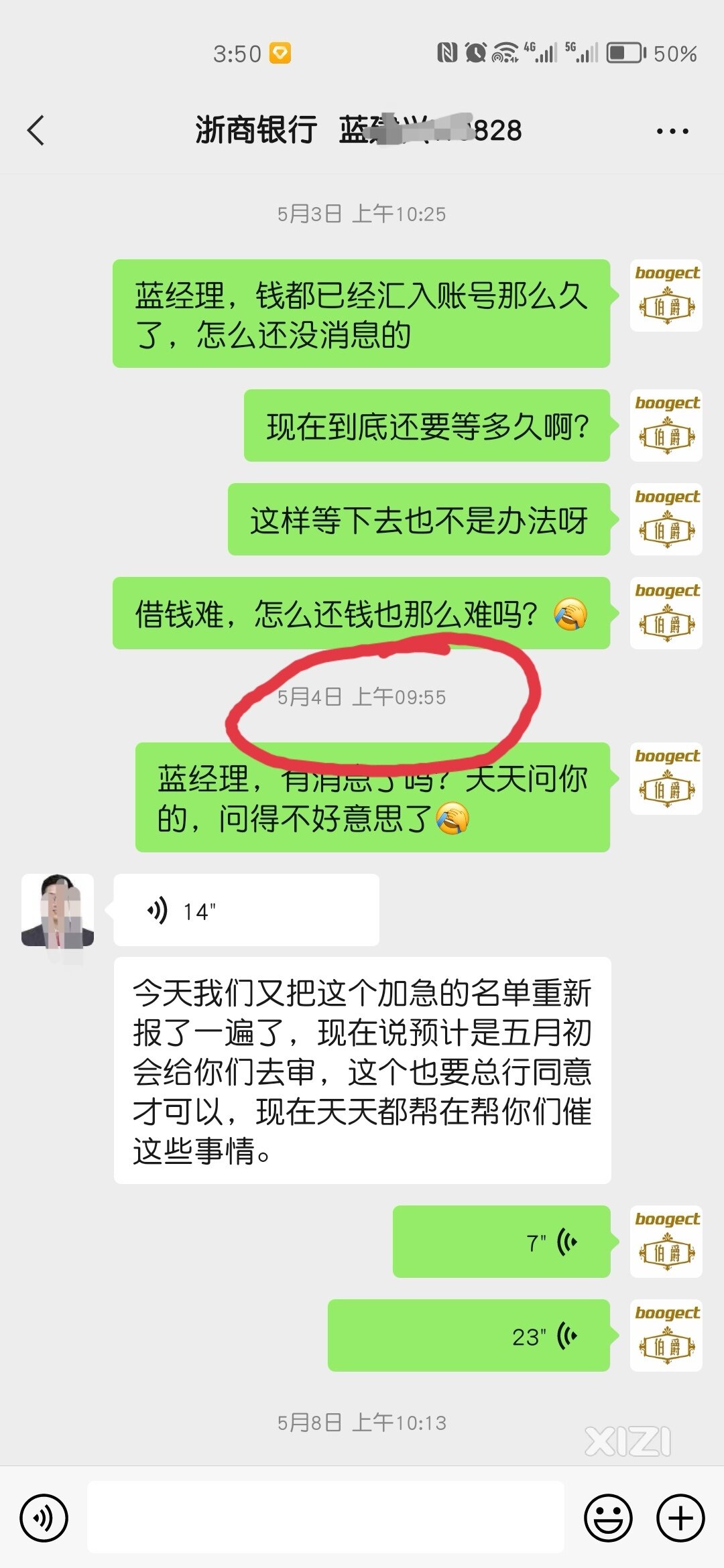Open the chat info three-dots menu
Viewport: 724px width, 1568px height.
coord(672,131)
